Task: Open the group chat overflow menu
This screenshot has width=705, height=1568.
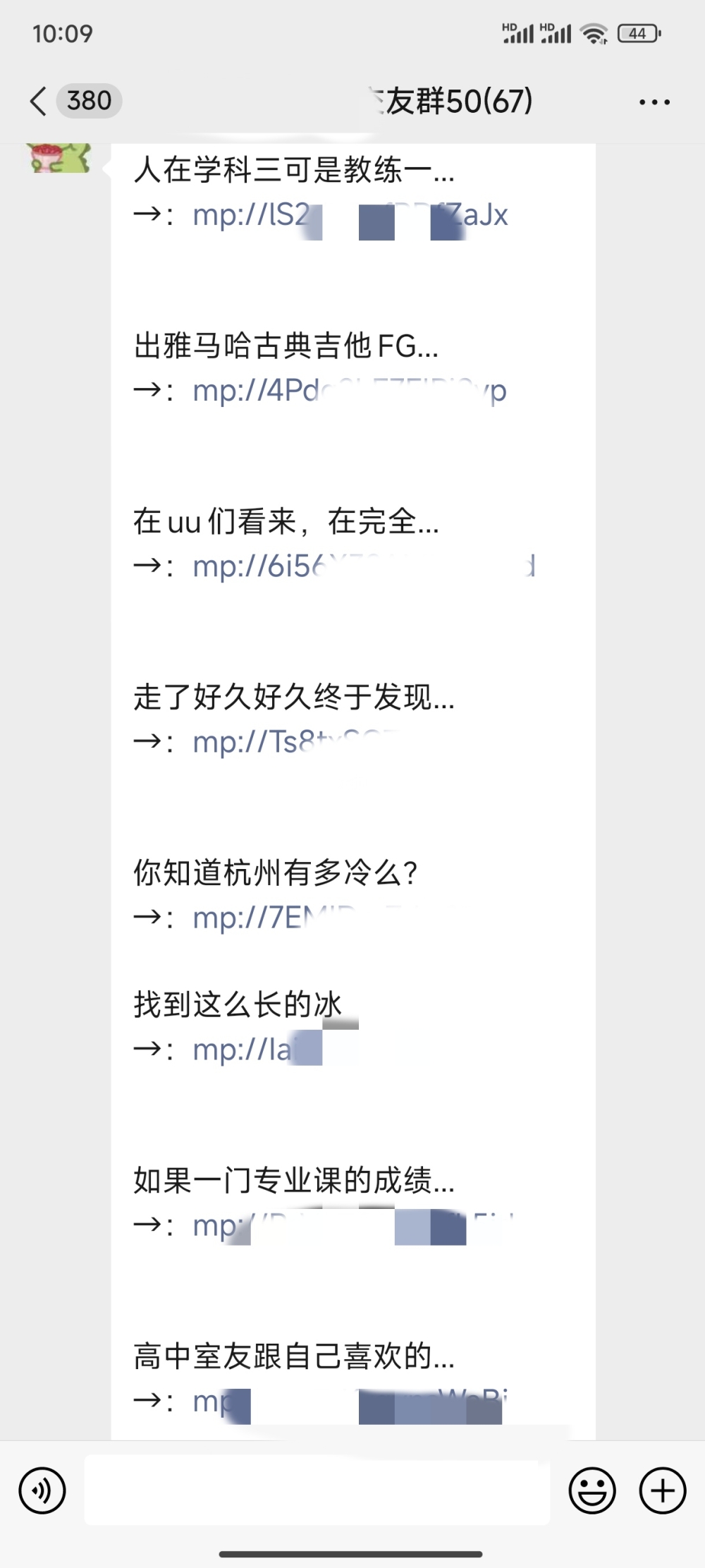Action: (x=654, y=102)
